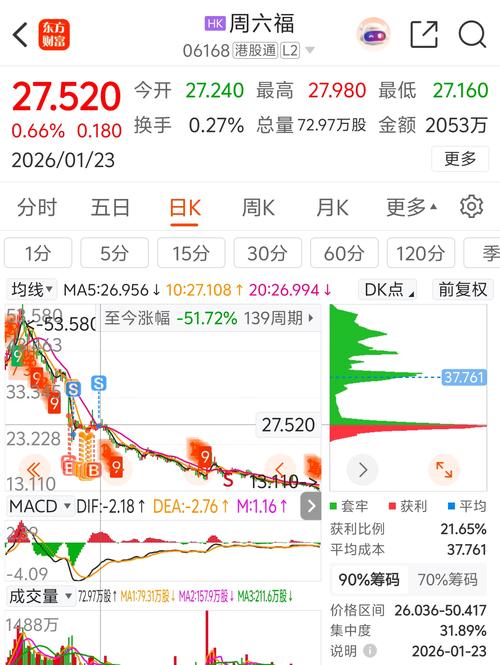Image resolution: width=500 pixels, height=665 pixels.
Task: Tap 更多 button under quote data
Action: click(460, 159)
